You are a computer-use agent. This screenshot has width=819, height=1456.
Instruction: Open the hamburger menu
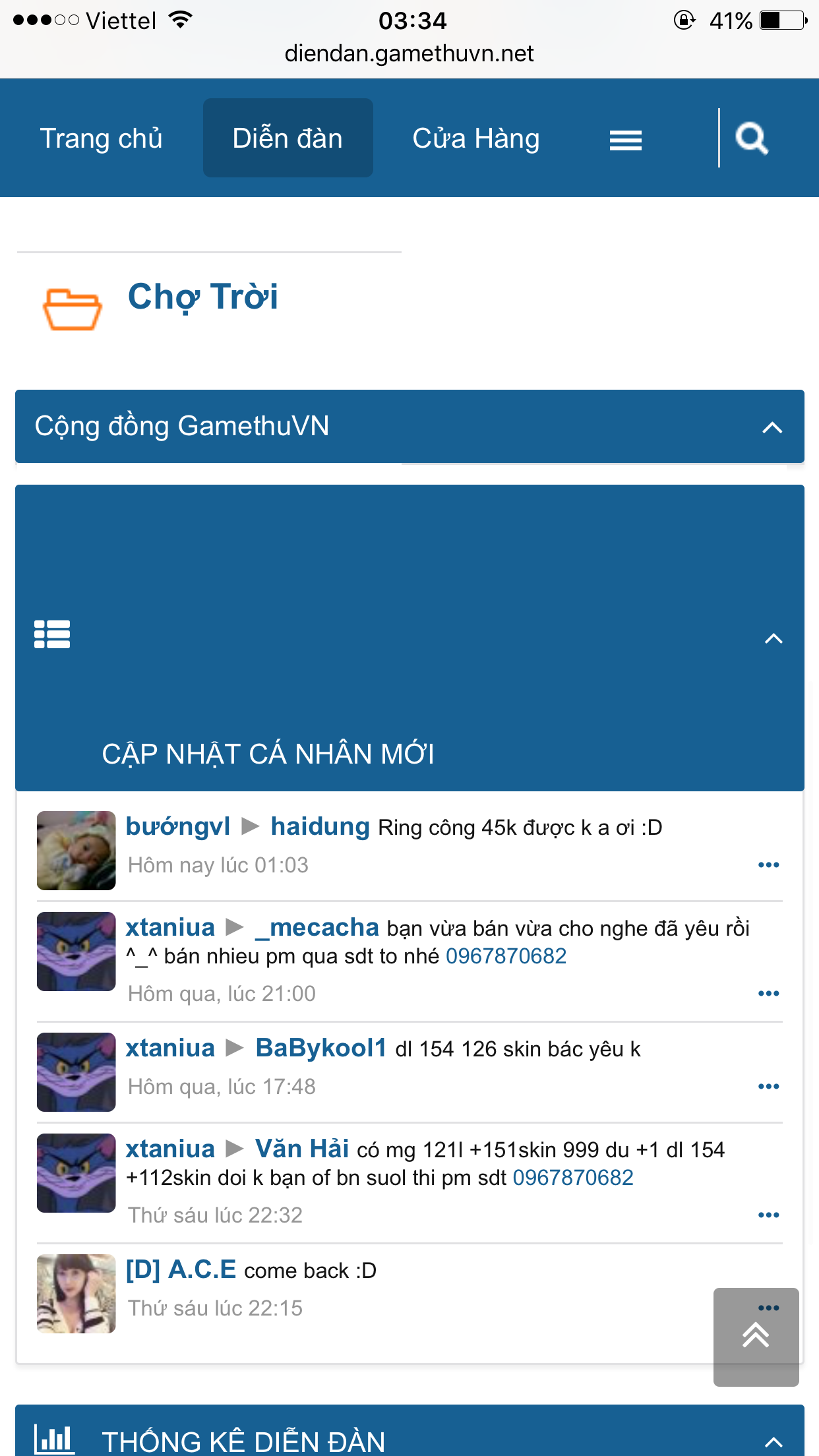(625, 140)
